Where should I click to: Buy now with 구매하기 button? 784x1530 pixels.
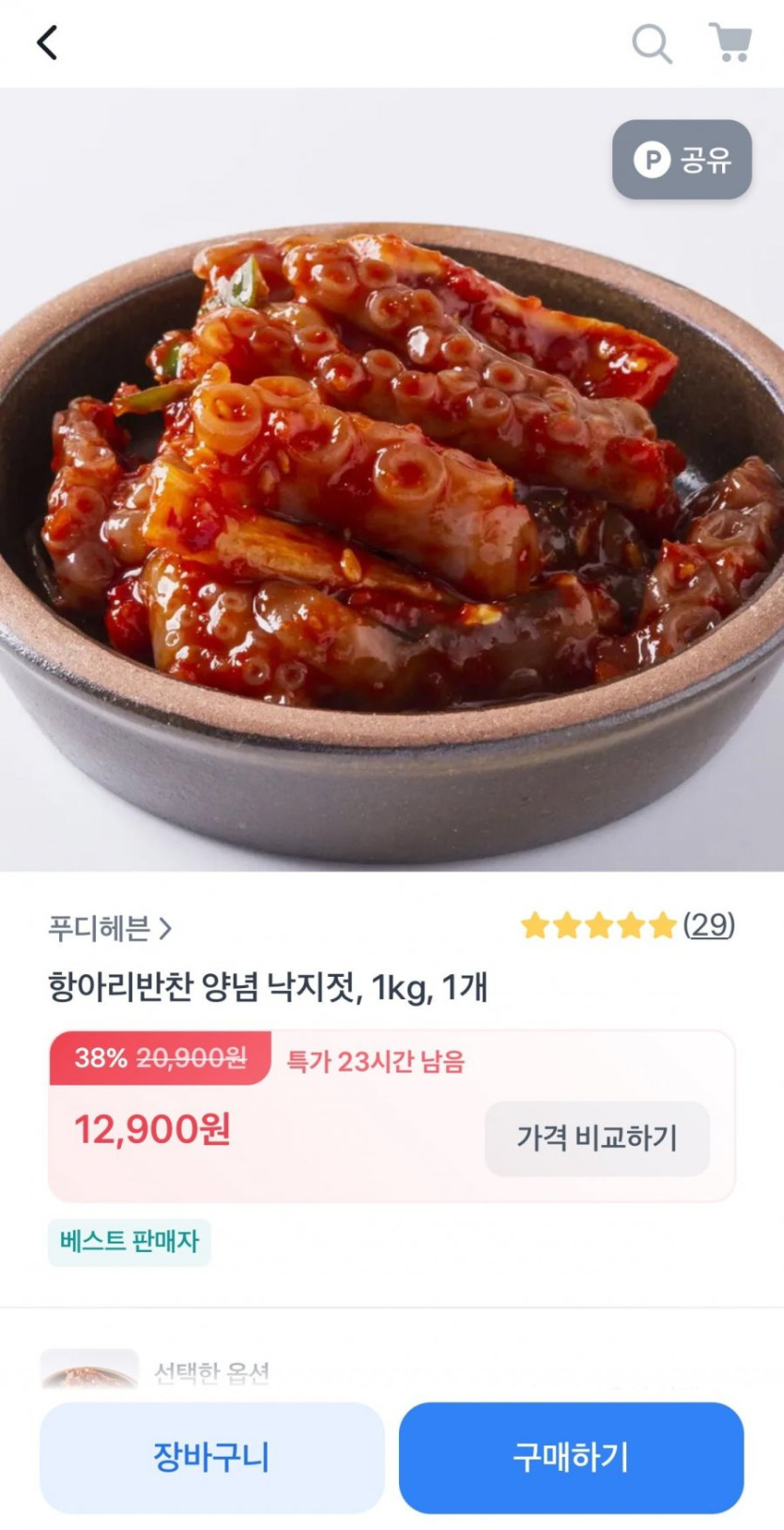571,1457
